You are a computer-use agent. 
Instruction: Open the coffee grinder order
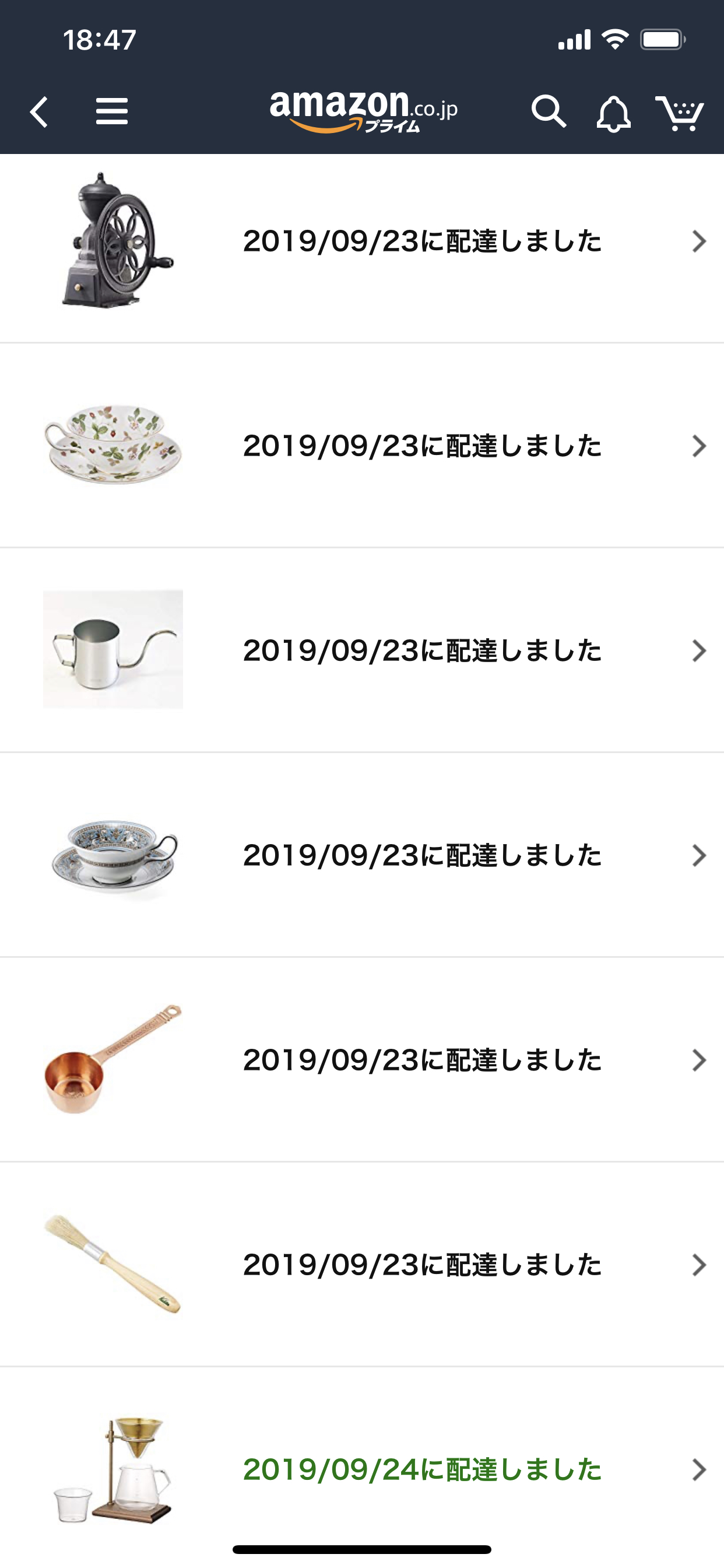422,242
